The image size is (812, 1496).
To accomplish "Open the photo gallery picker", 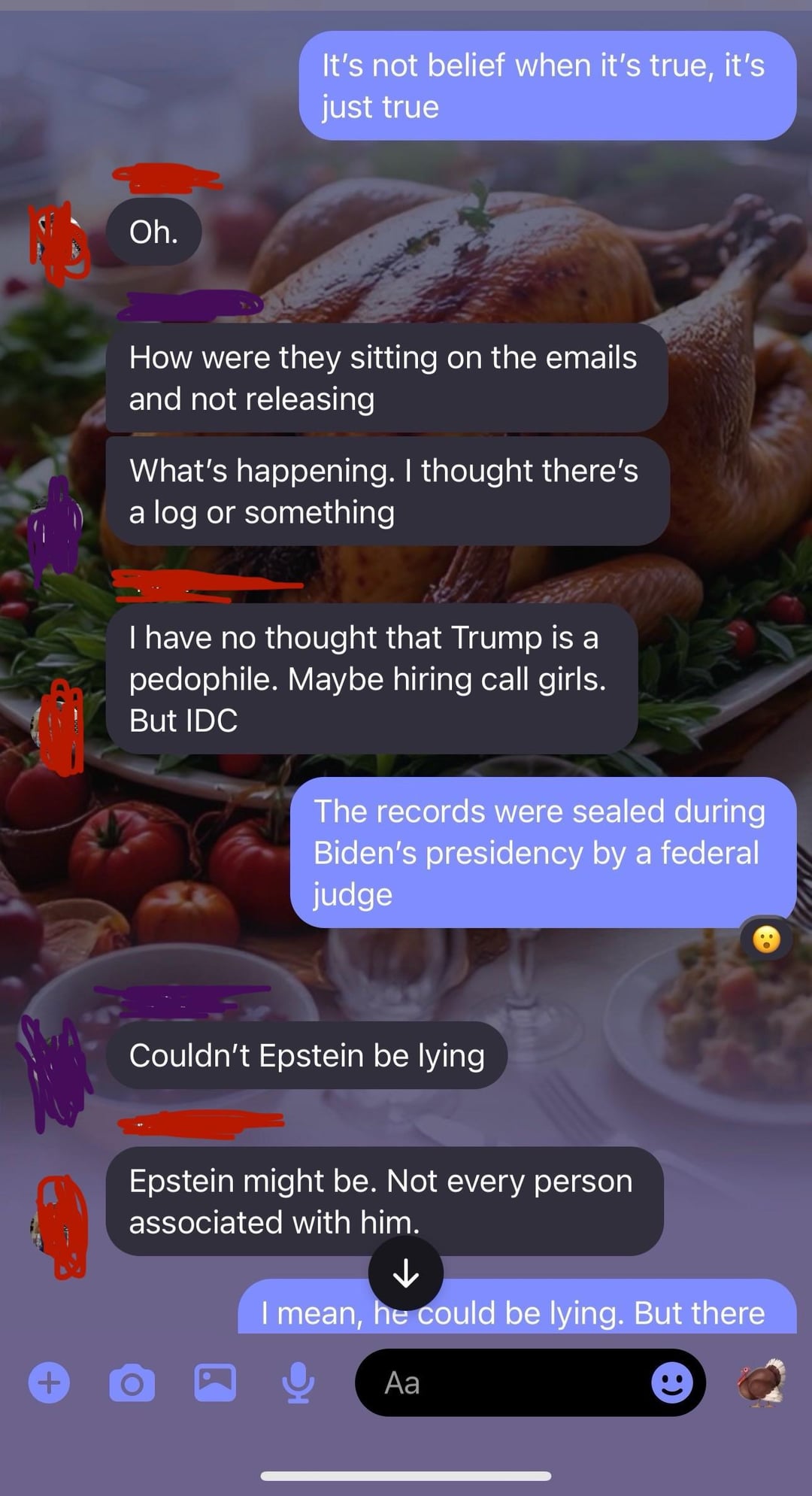I will 215,1382.
